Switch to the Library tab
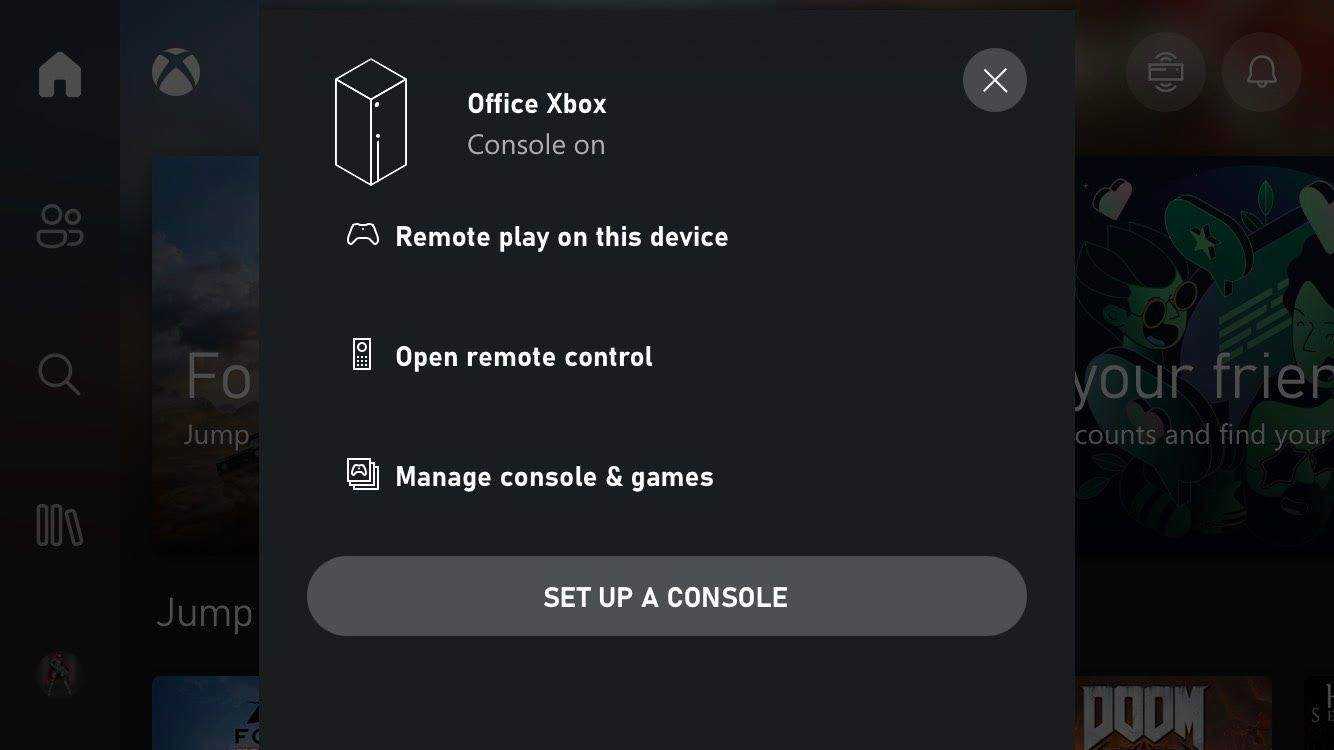Screen dimensions: 1334x750 click(60, 525)
